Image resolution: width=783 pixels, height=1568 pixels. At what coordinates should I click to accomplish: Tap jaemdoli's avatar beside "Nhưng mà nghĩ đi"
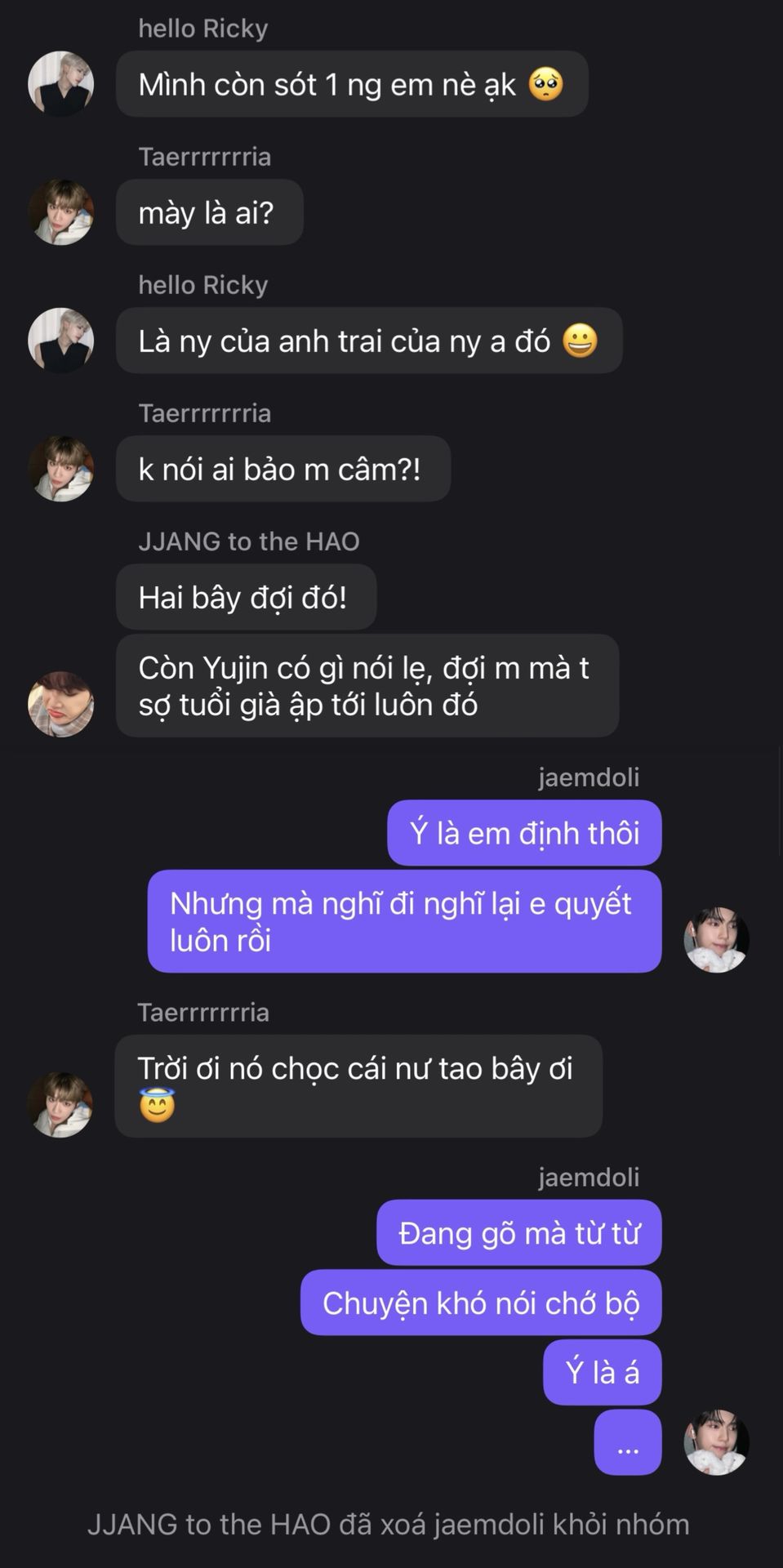coord(716,939)
